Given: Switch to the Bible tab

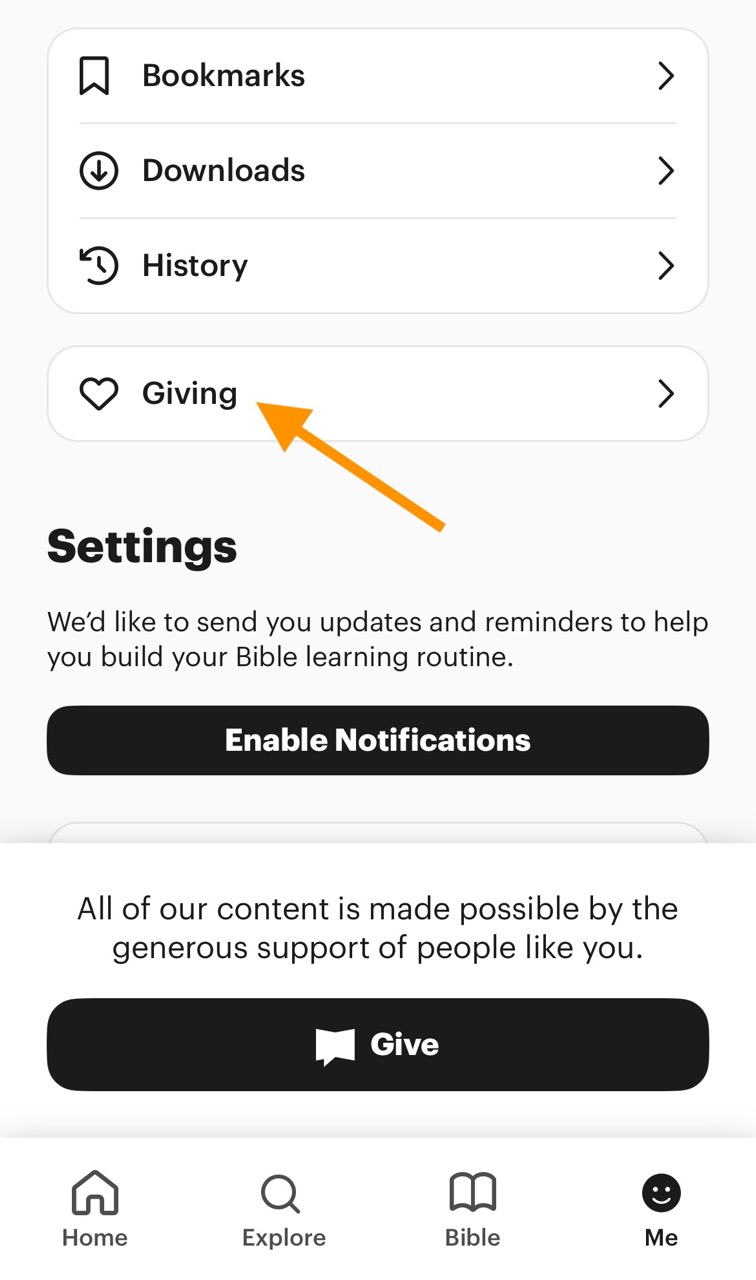Looking at the screenshot, I should coord(472,1207).
